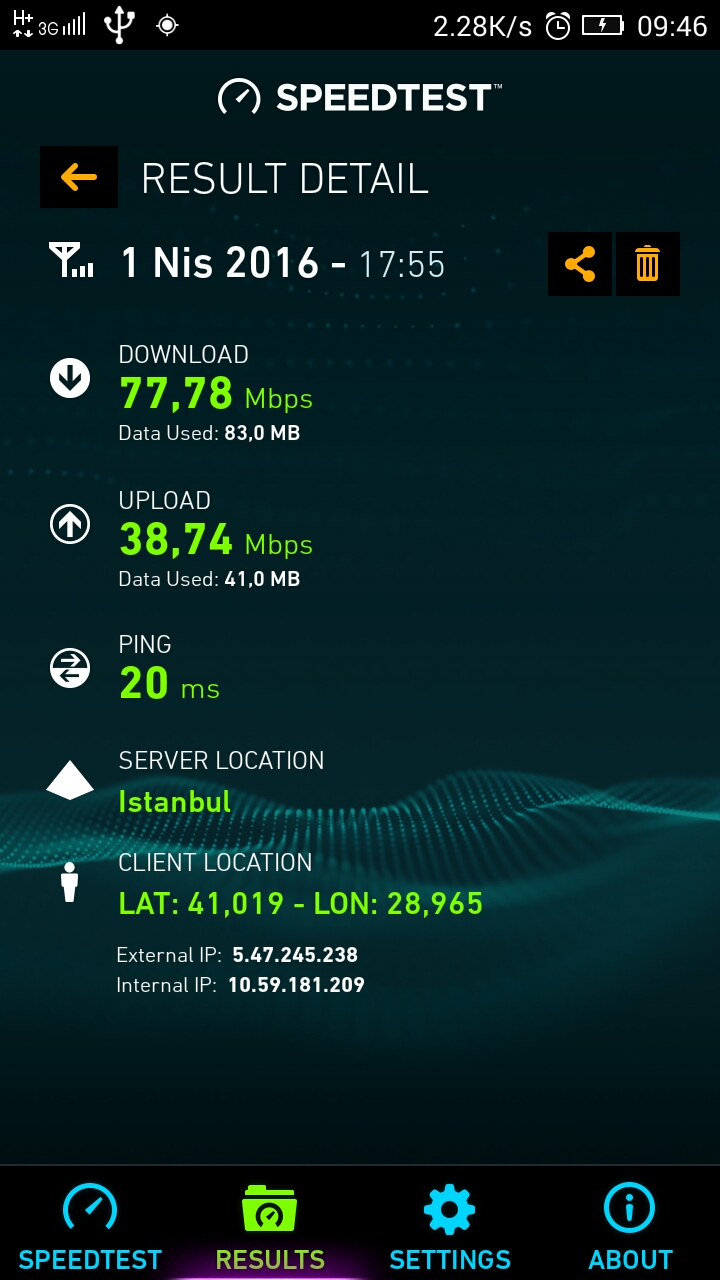This screenshot has height=1280, width=720.
Task: Open the Results tab
Action: tap(270, 1226)
